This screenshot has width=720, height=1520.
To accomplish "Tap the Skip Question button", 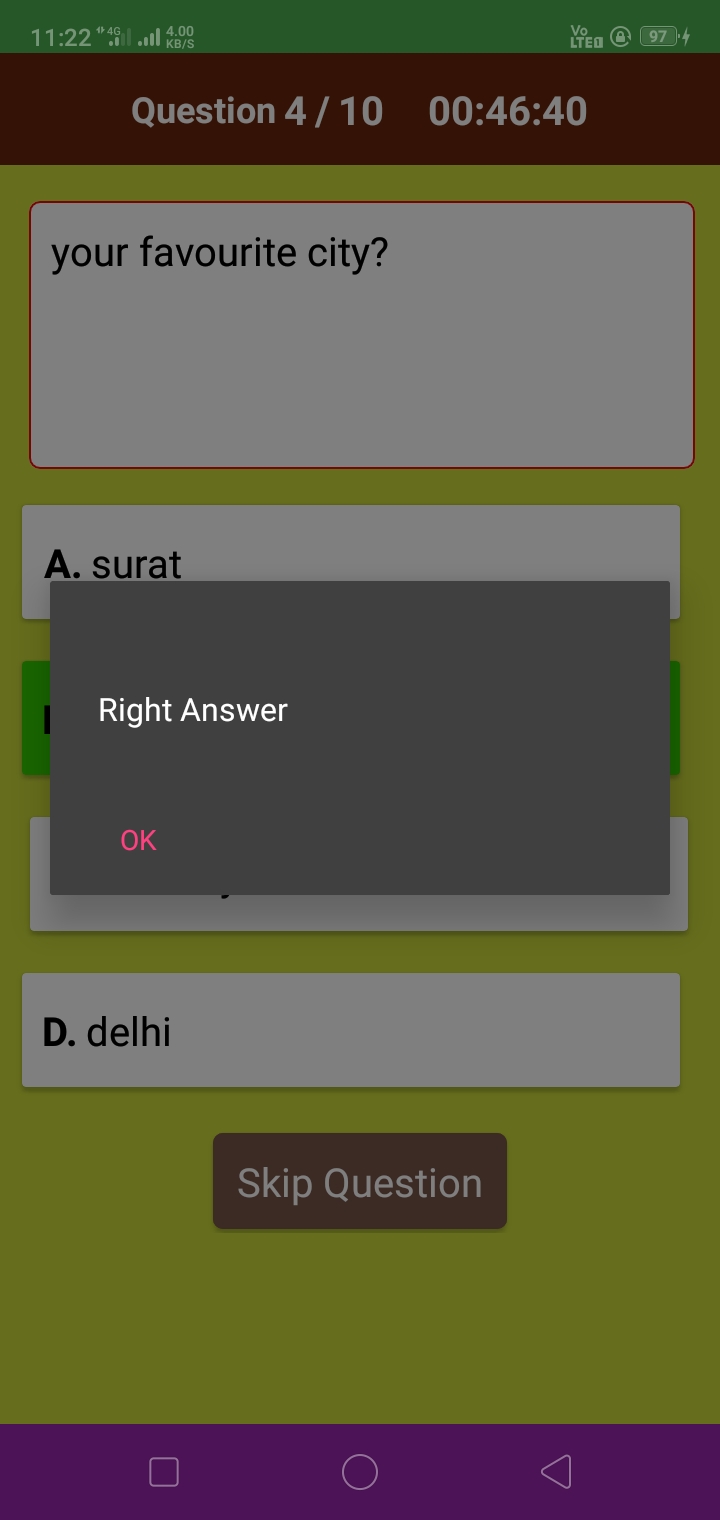I will coord(360,1181).
